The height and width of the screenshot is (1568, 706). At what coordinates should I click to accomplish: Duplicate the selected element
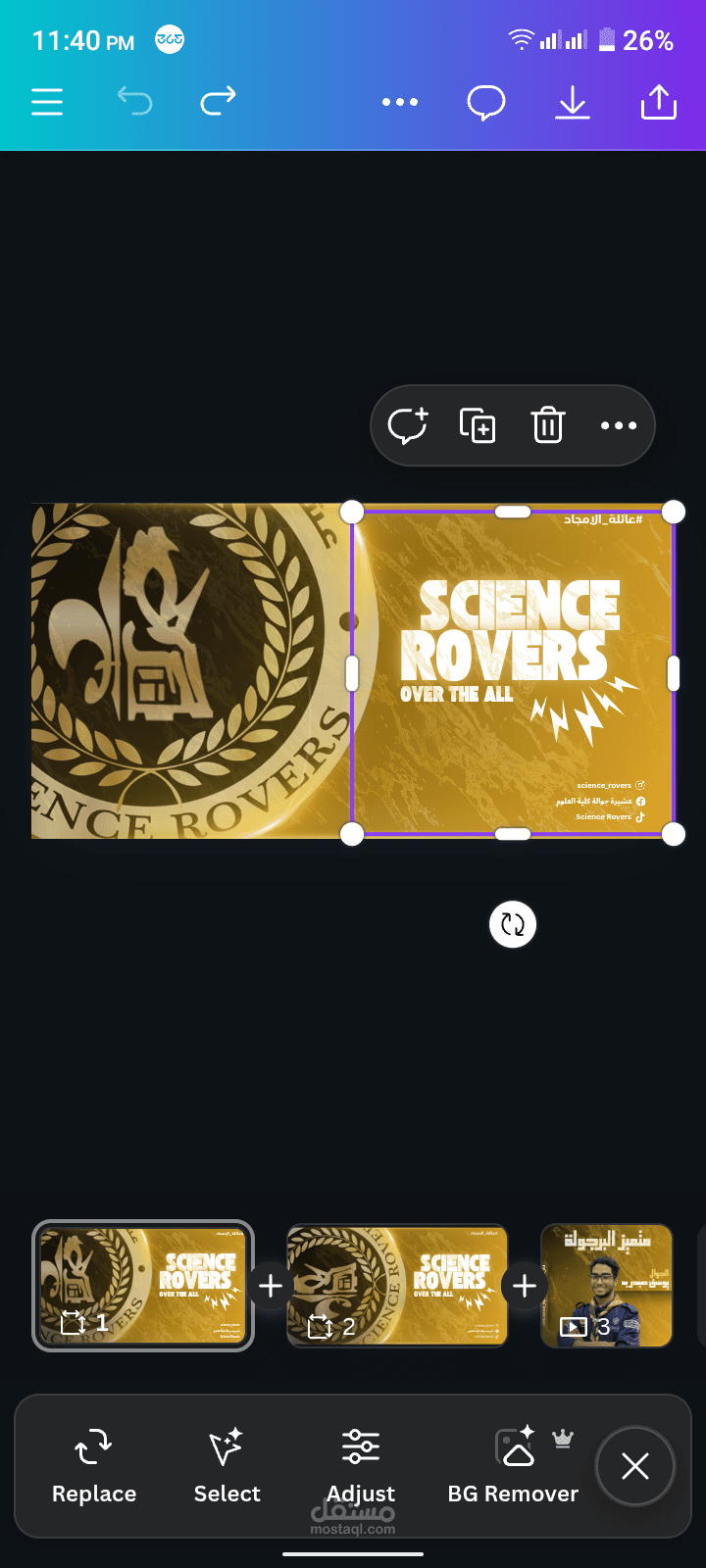pyautogui.click(x=478, y=425)
